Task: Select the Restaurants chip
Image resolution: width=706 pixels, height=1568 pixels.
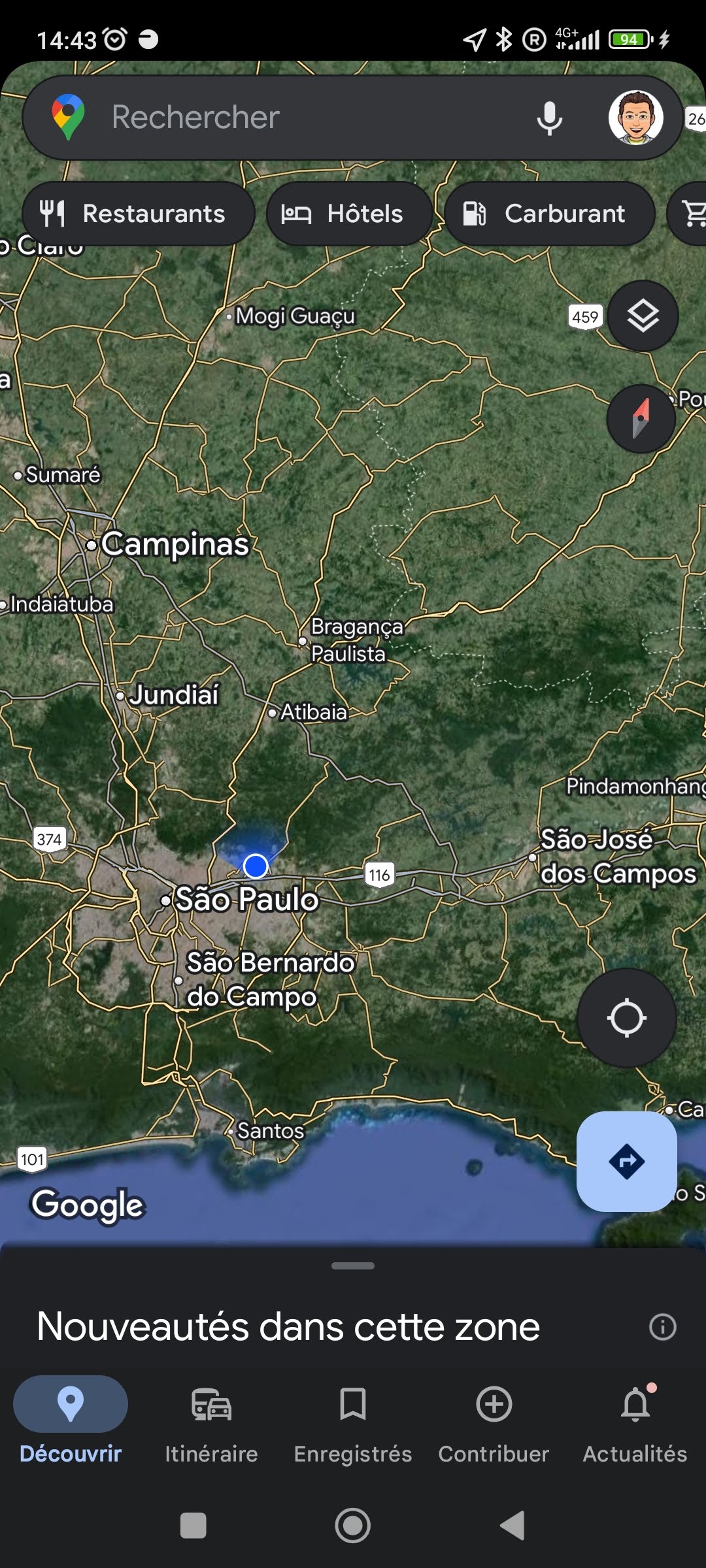Action: click(138, 214)
